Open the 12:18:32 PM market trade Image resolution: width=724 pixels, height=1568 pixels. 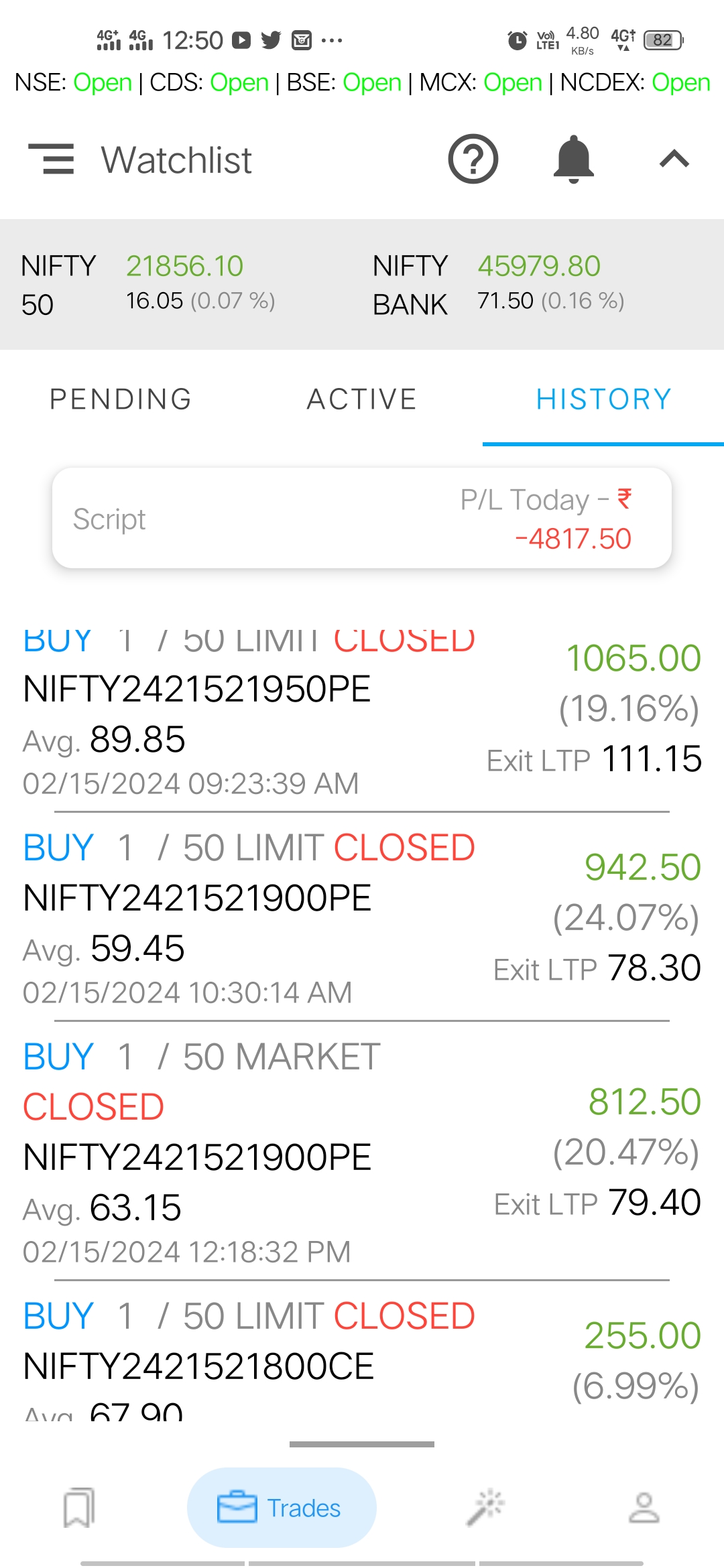click(x=362, y=1153)
